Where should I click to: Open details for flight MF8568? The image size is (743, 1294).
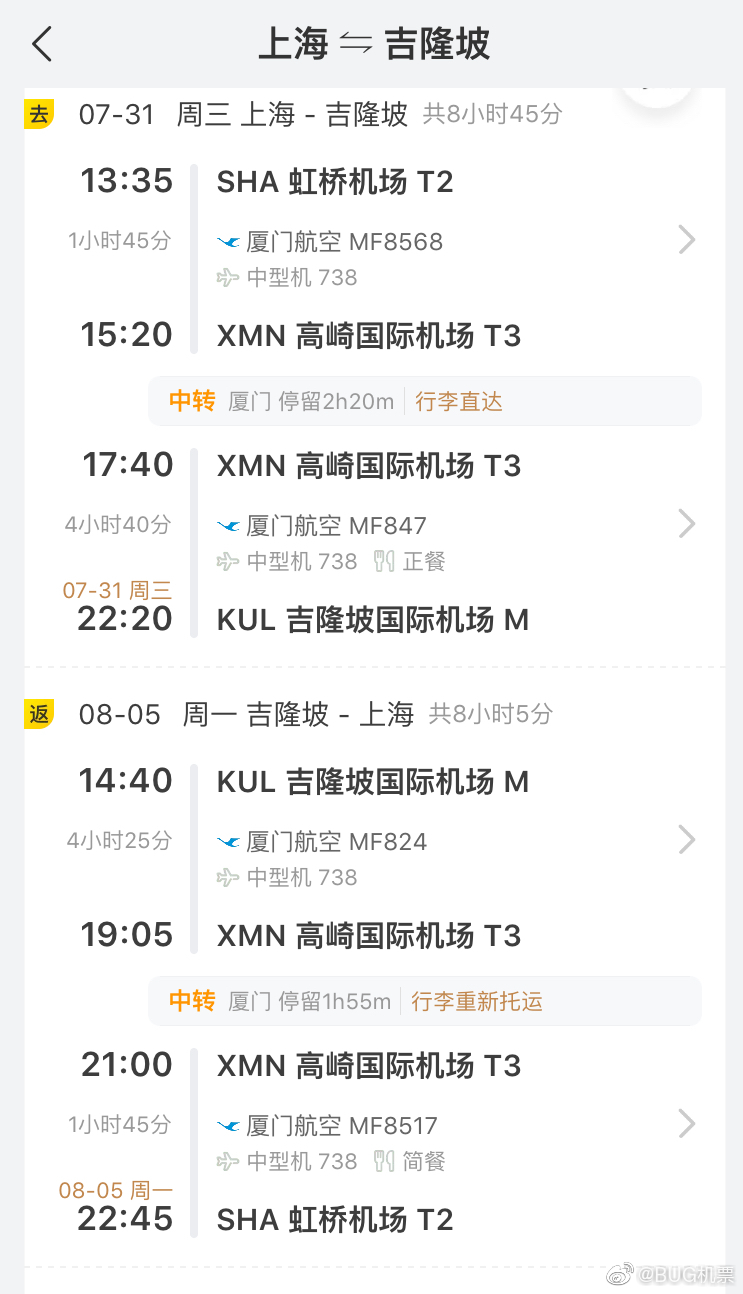(x=686, y=240)
